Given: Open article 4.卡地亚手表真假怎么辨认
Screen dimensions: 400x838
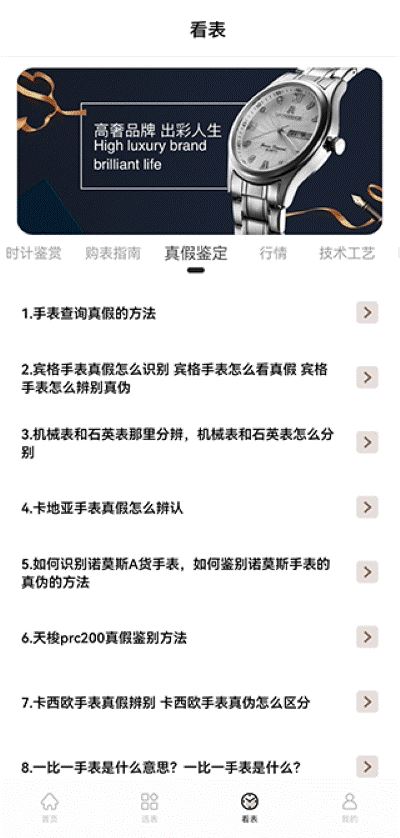Looking at the screenshot, I should click(x=199, y=508).
